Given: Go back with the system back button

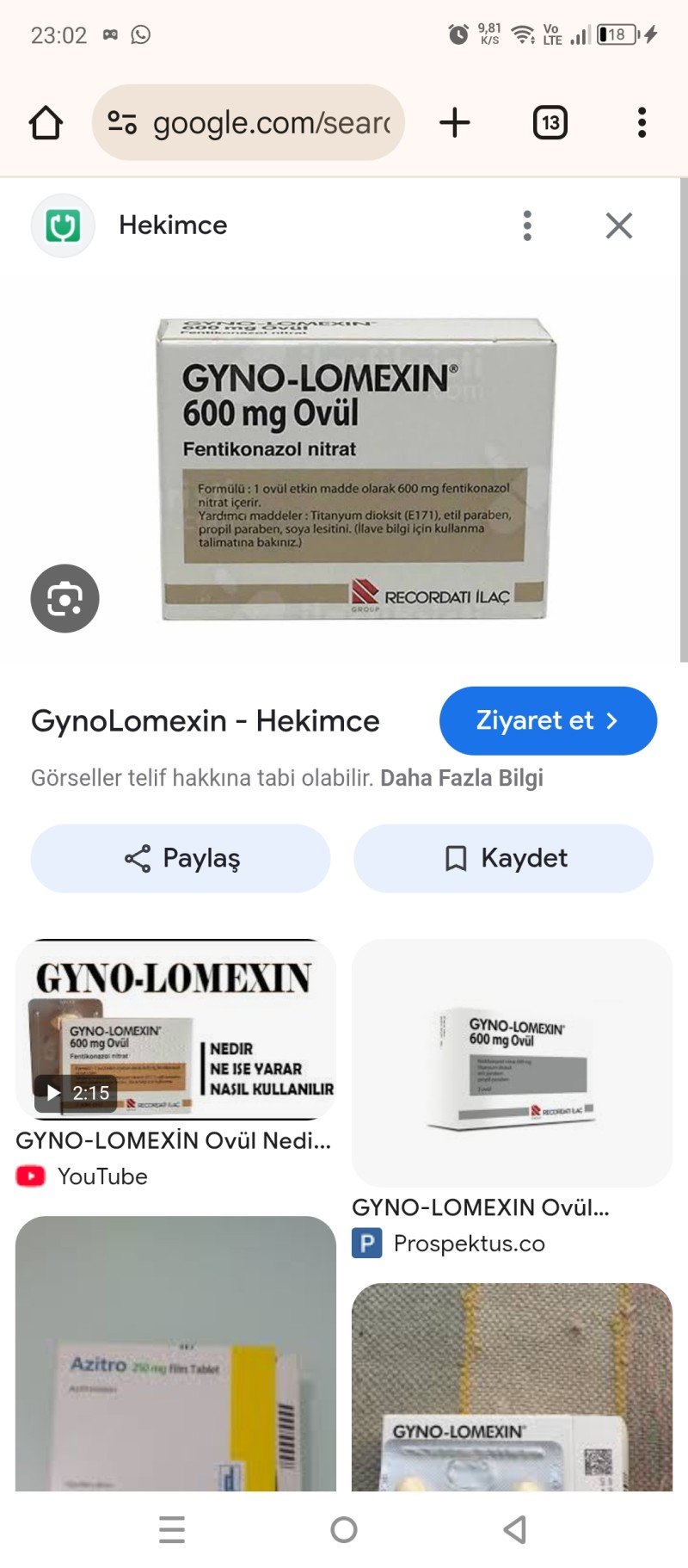Looking at the screenshot, I should [514, 1529].
